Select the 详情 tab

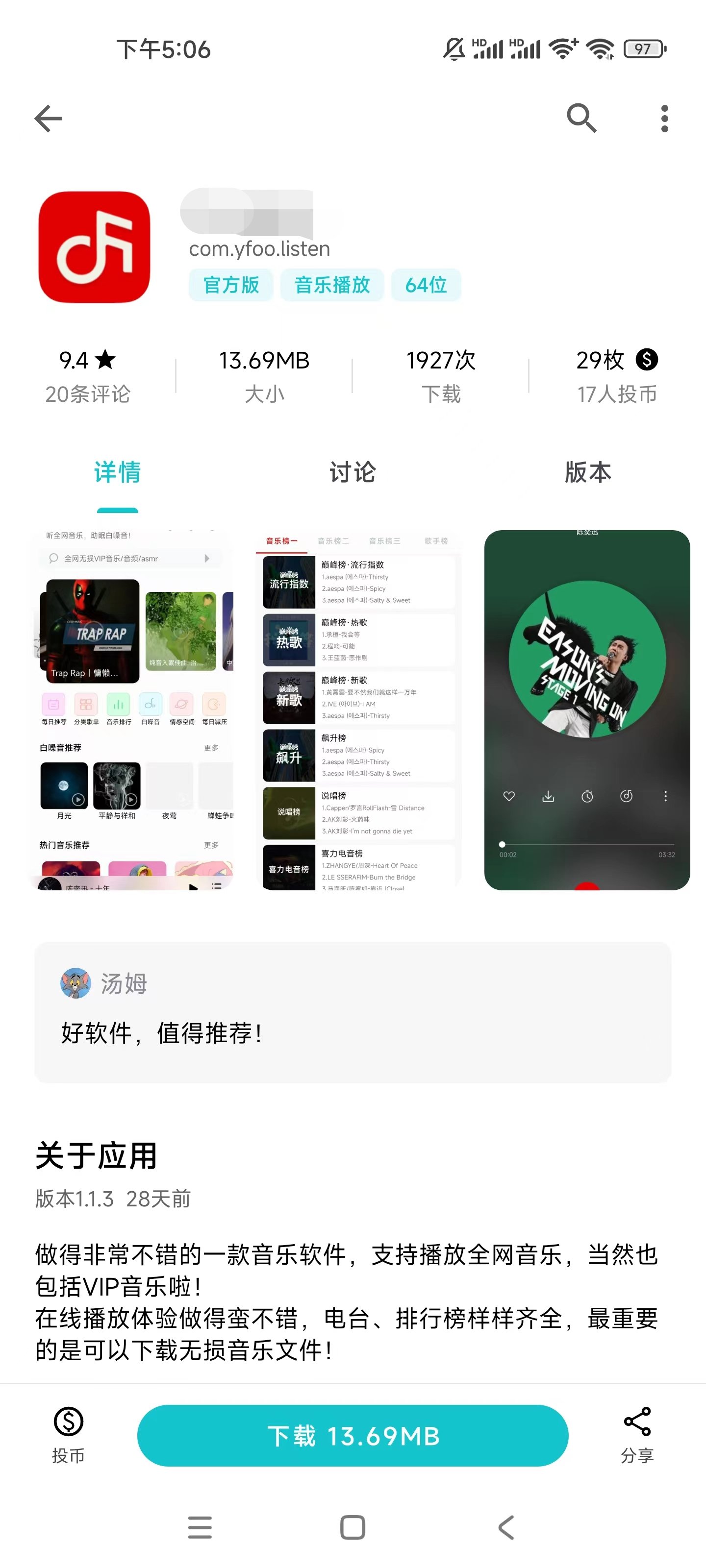pos(118,472)
